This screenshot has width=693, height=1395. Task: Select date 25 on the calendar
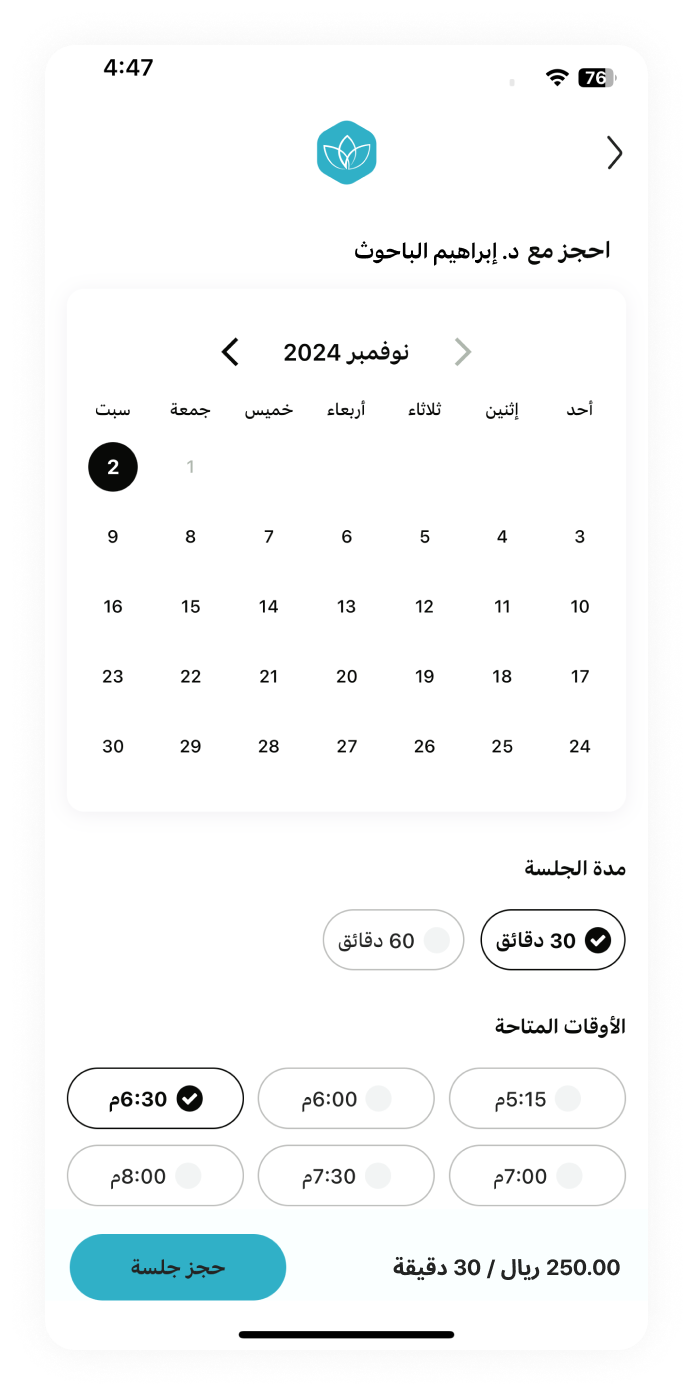click(x=502, y=747)
